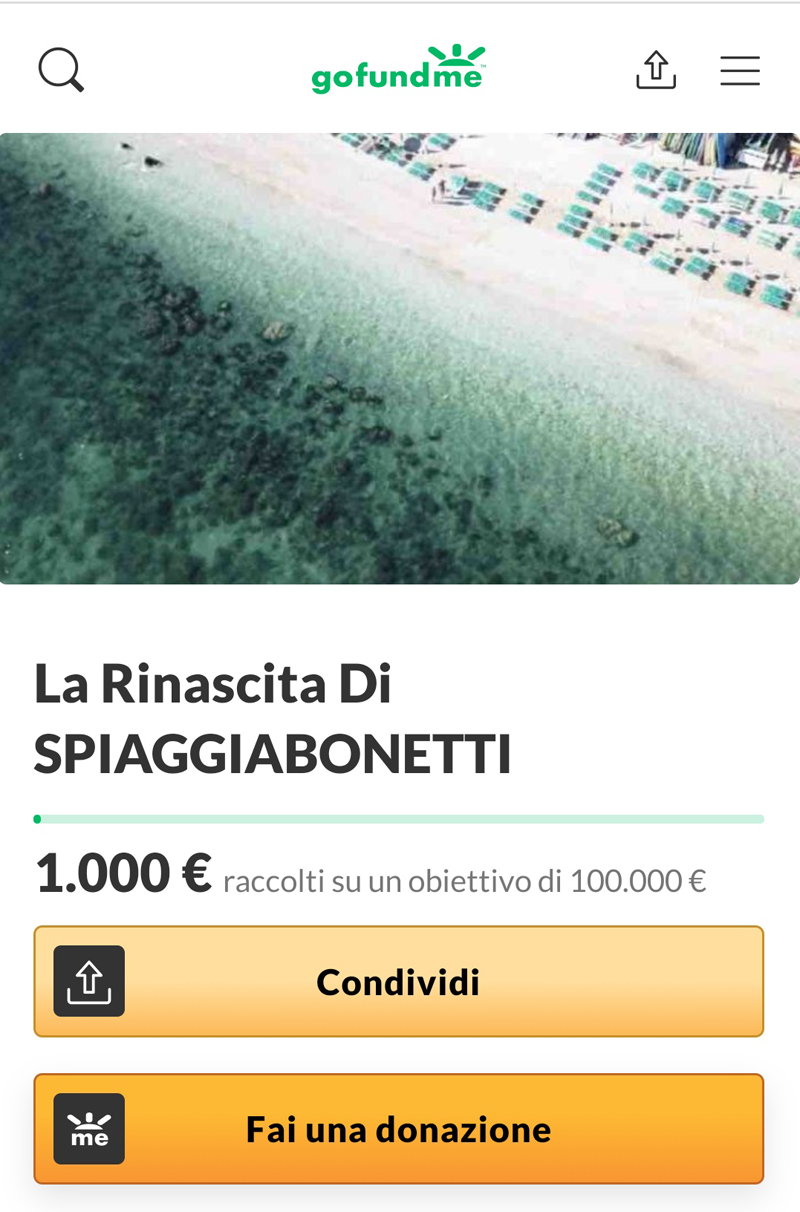The width and height of the screenshot is (800, 1212).
Task: Open the hamburger menu
Action: [x=740, y=70]
